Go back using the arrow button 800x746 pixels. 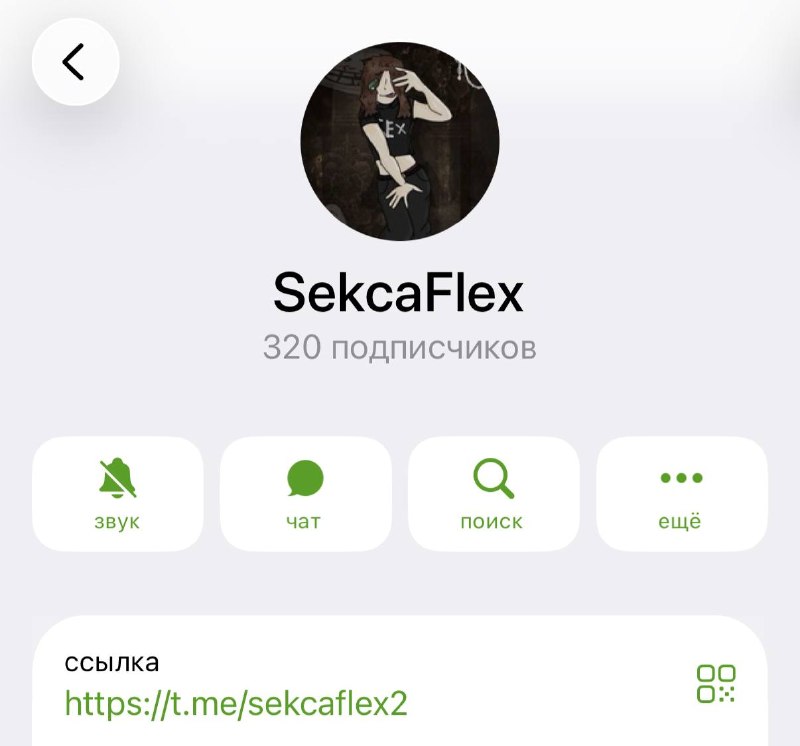click(x=76, y=62)
